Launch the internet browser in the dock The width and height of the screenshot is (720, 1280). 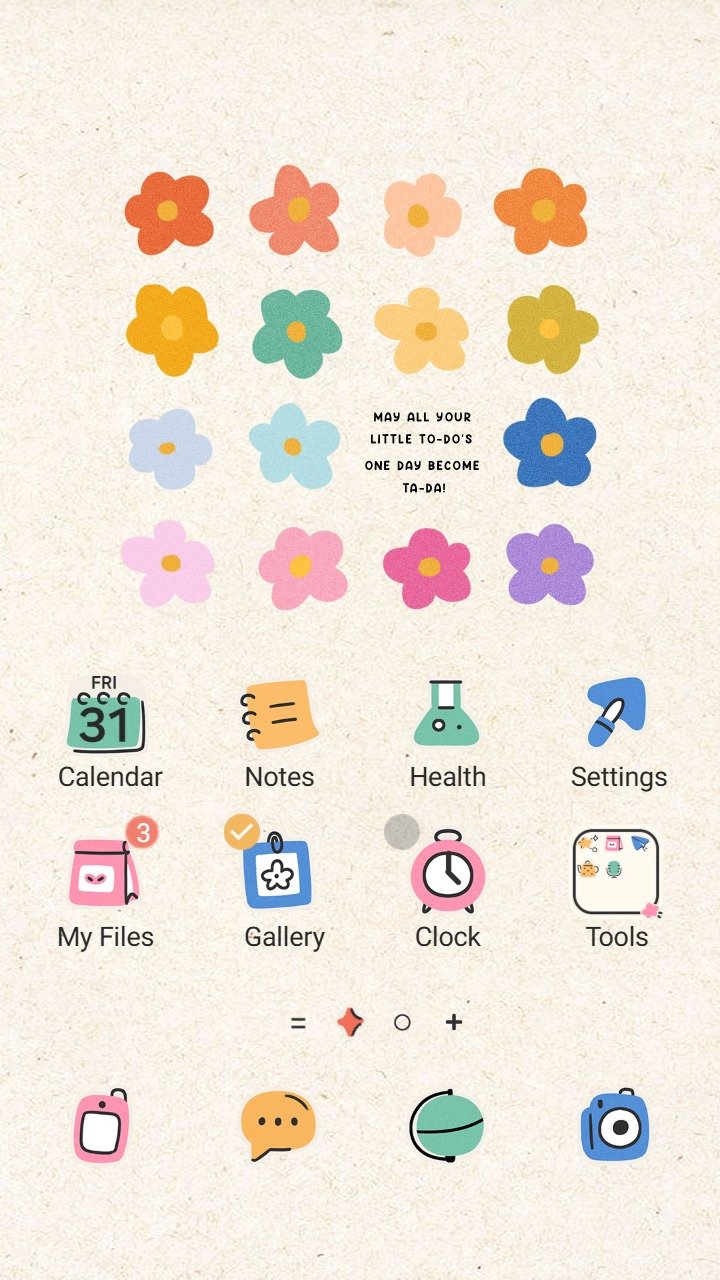pos(447,1126)
